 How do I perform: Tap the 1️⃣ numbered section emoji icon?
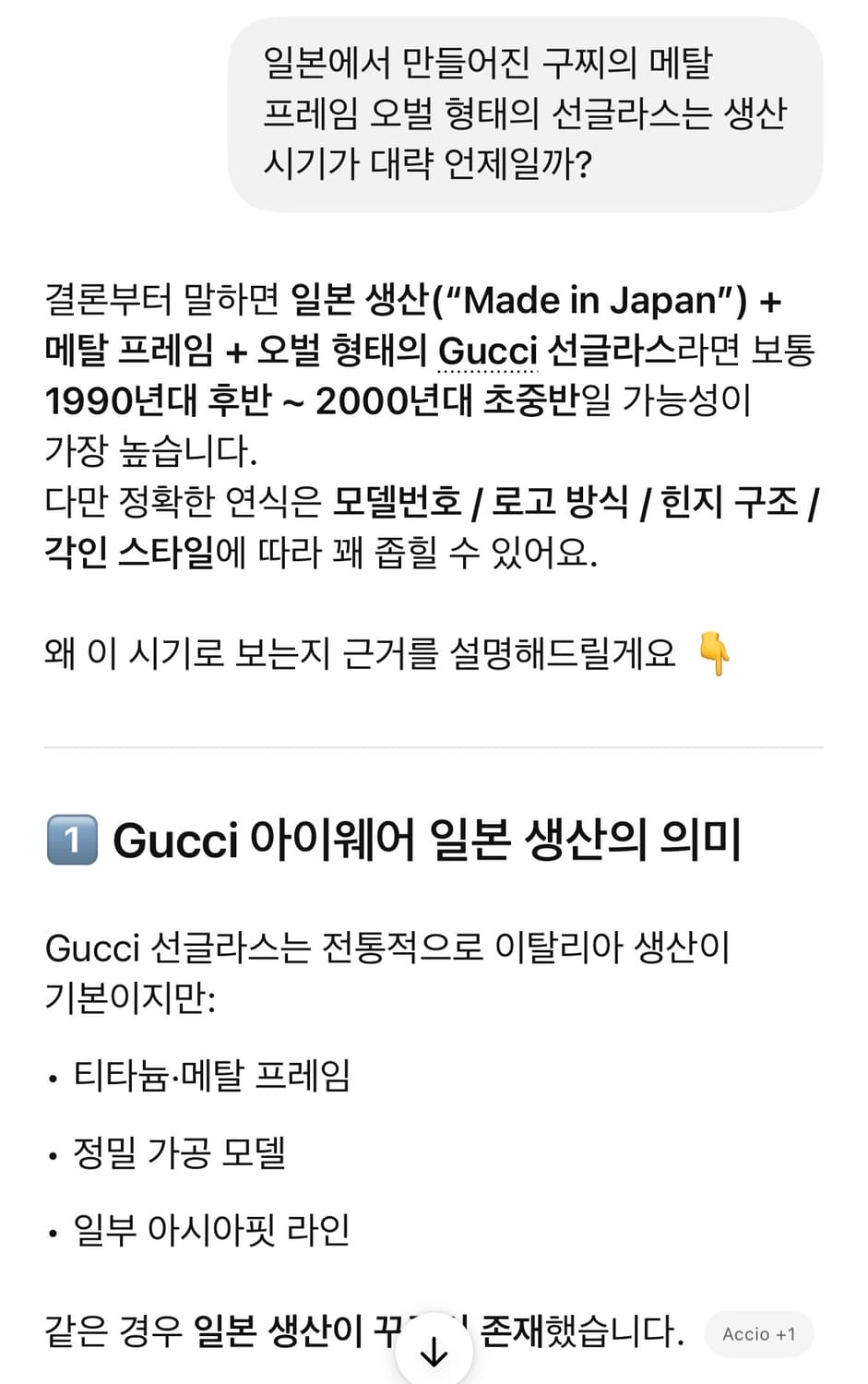tap(71, 840)
